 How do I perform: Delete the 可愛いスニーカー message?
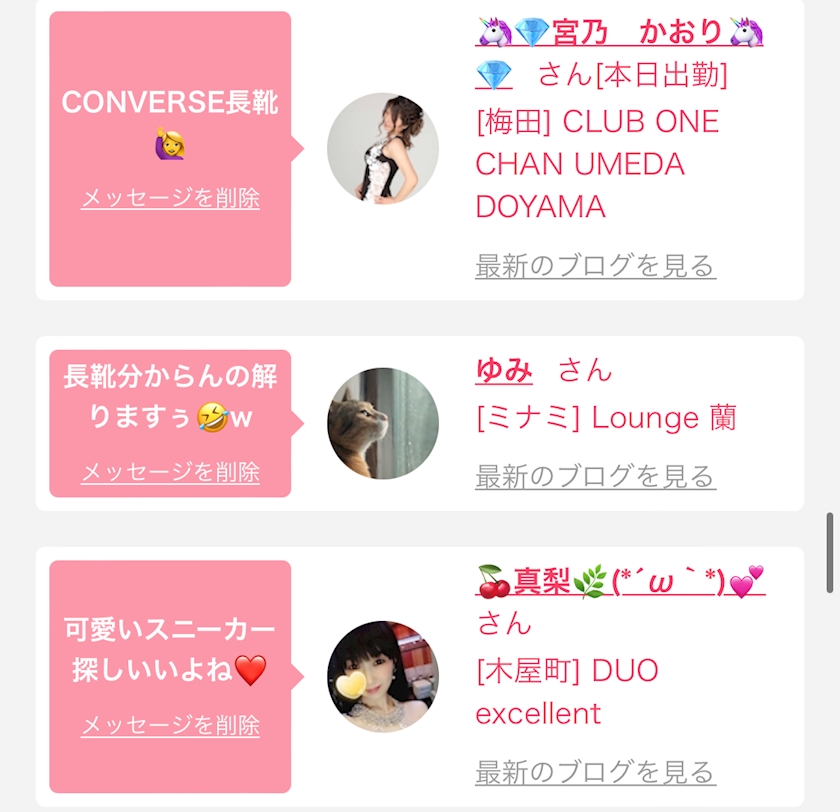point(170,725)
